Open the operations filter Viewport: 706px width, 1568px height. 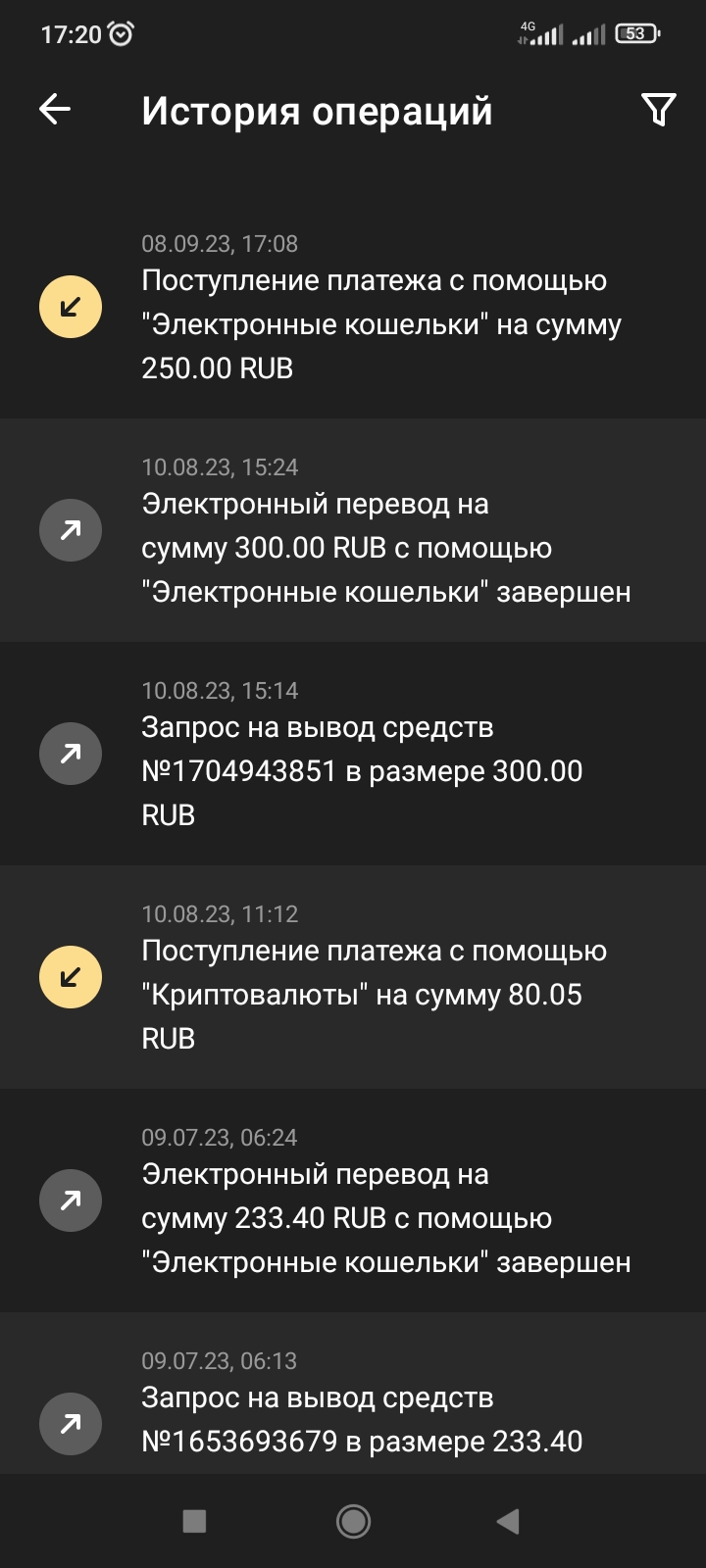click(658, 110)
